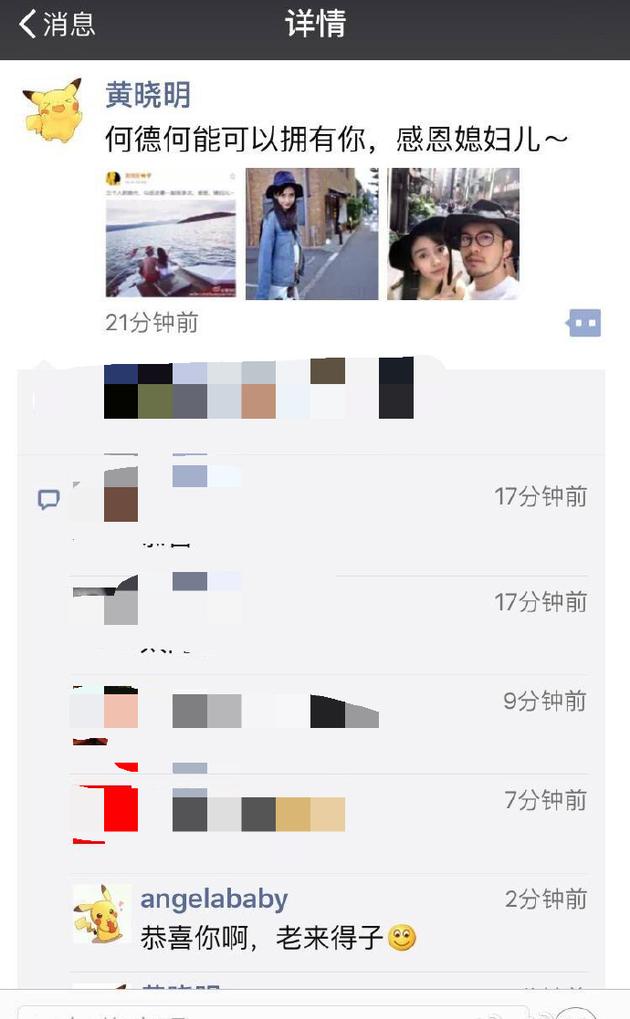View the second photo of woman in hat
The image size is (630, 1019).
[312, 234]
